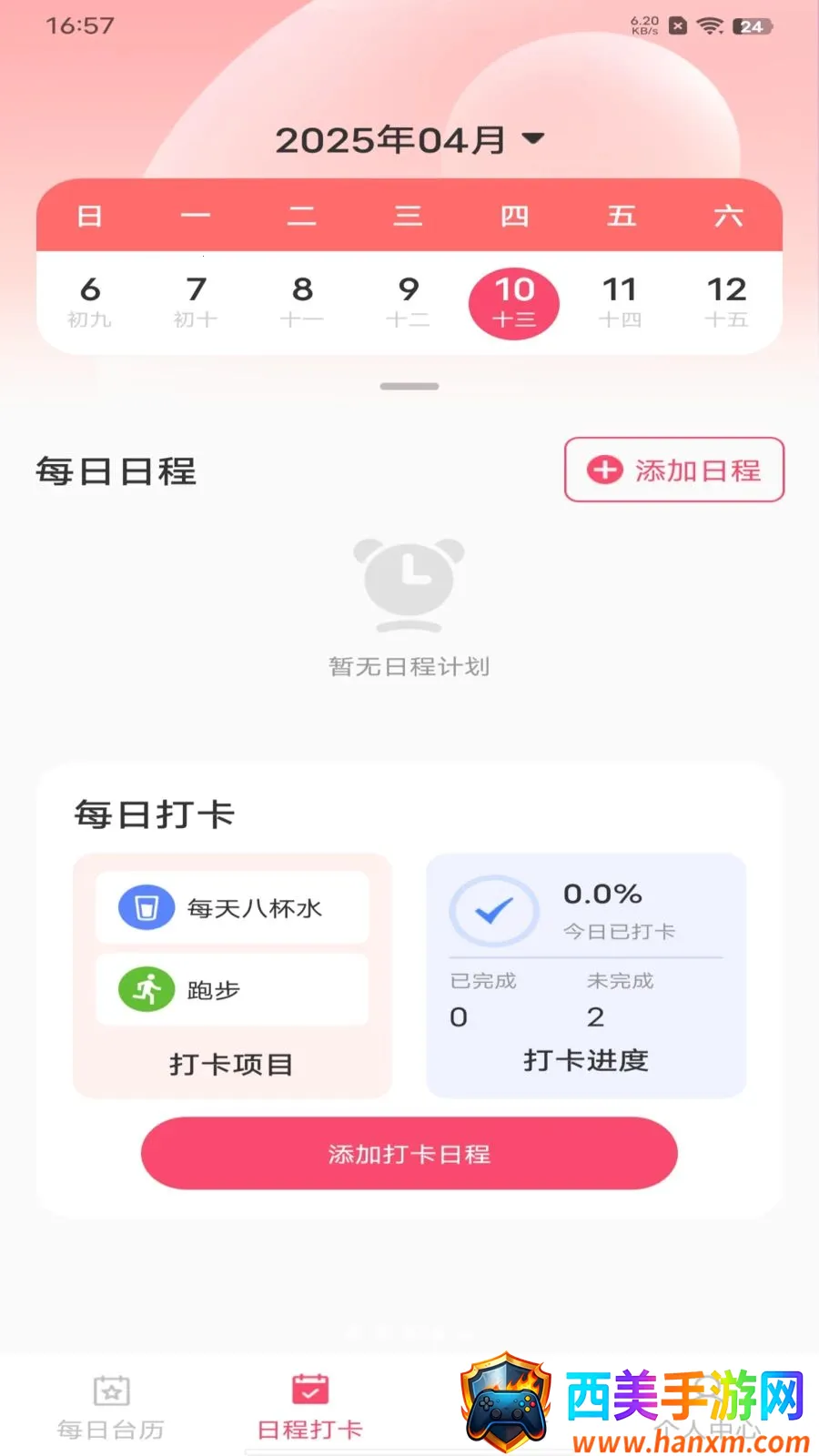Select date 8 in the week row
This screenshot has height=1456, width=819.
tap(302, 303)
